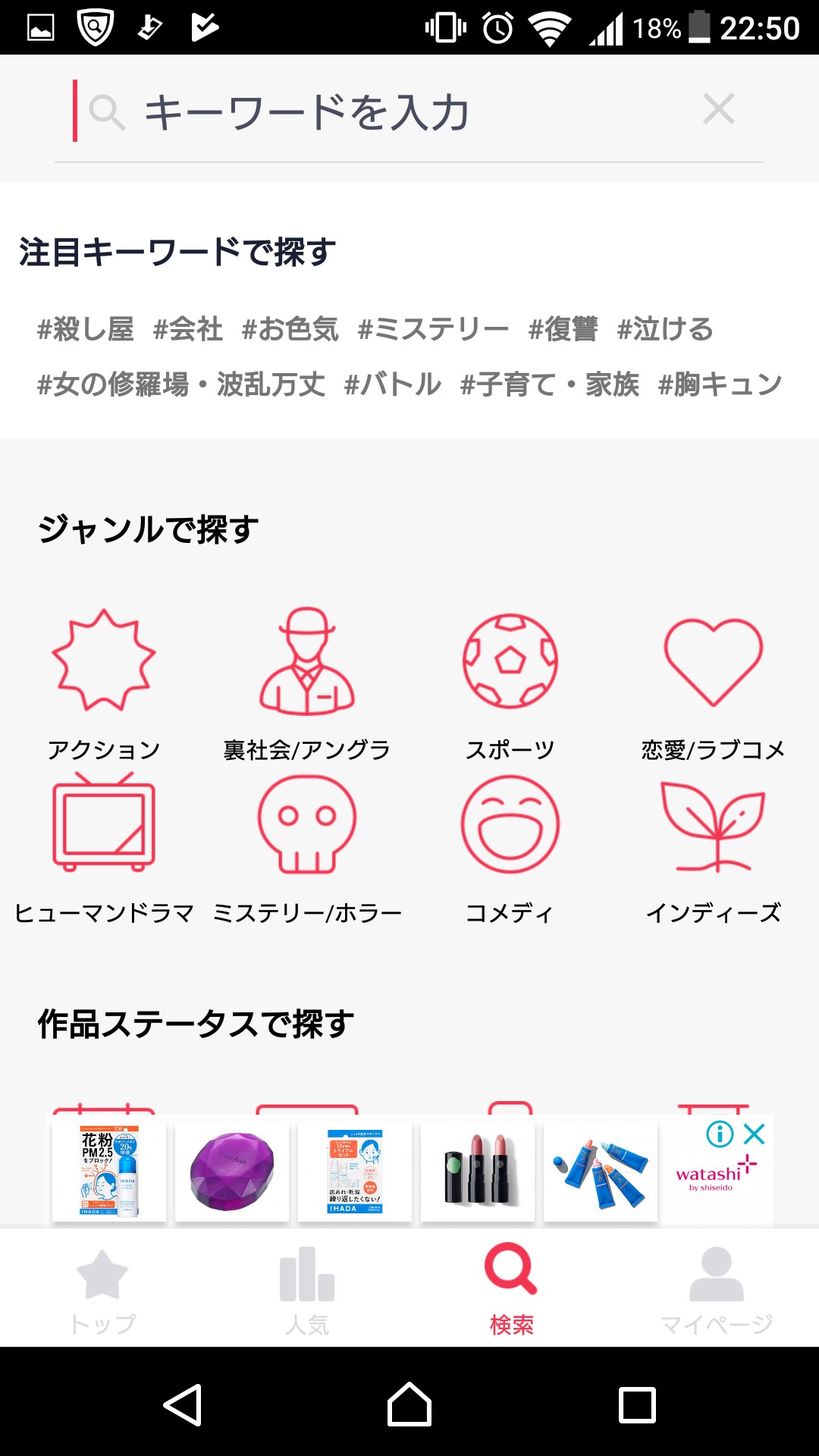819x1456 pixels.
Task: Select the #泣ける keyword tag
Action: point(665,329)
